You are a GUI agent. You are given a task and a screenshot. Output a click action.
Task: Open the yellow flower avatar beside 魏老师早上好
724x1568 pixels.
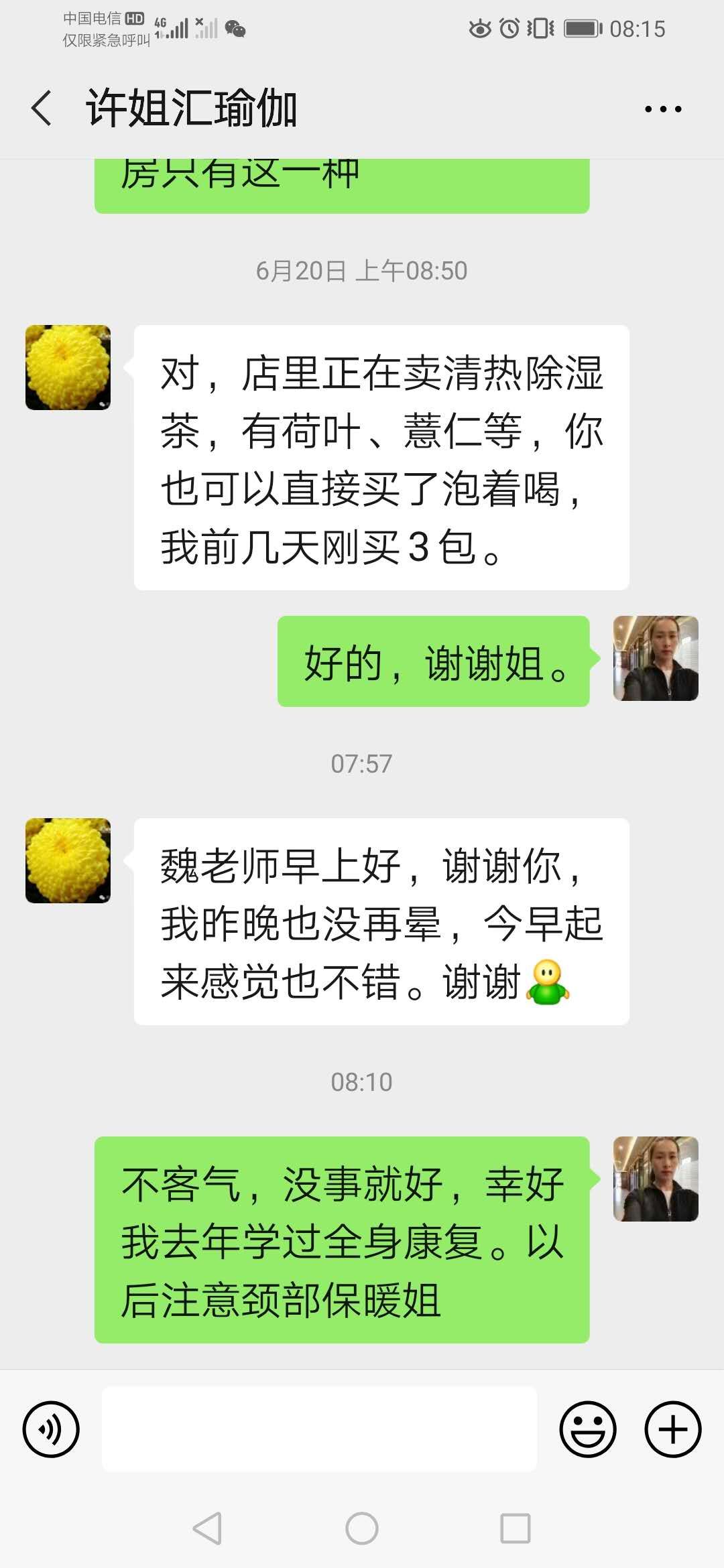coord(68,860)
